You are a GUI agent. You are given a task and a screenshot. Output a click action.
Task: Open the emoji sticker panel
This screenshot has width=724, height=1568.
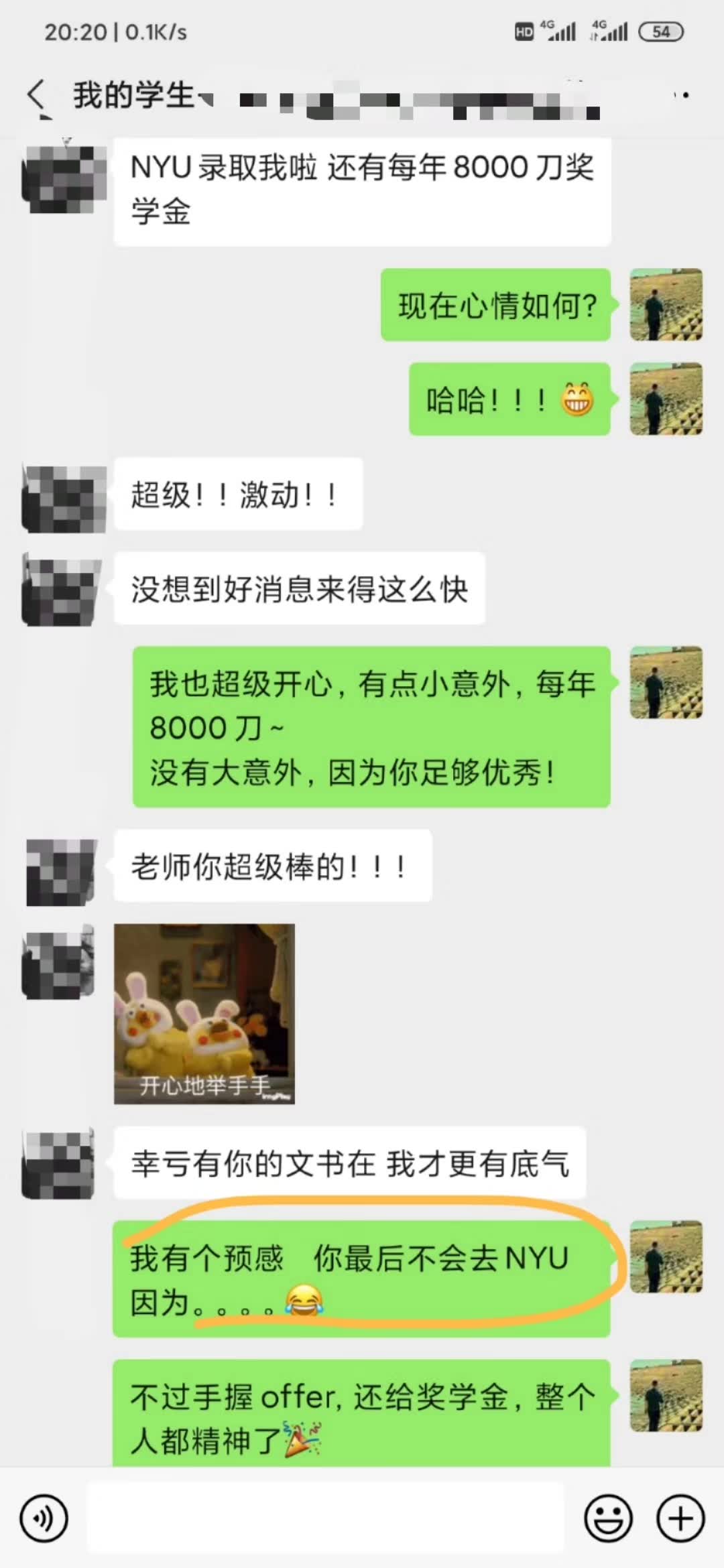pyautogui.click(x=608, y=1518)
